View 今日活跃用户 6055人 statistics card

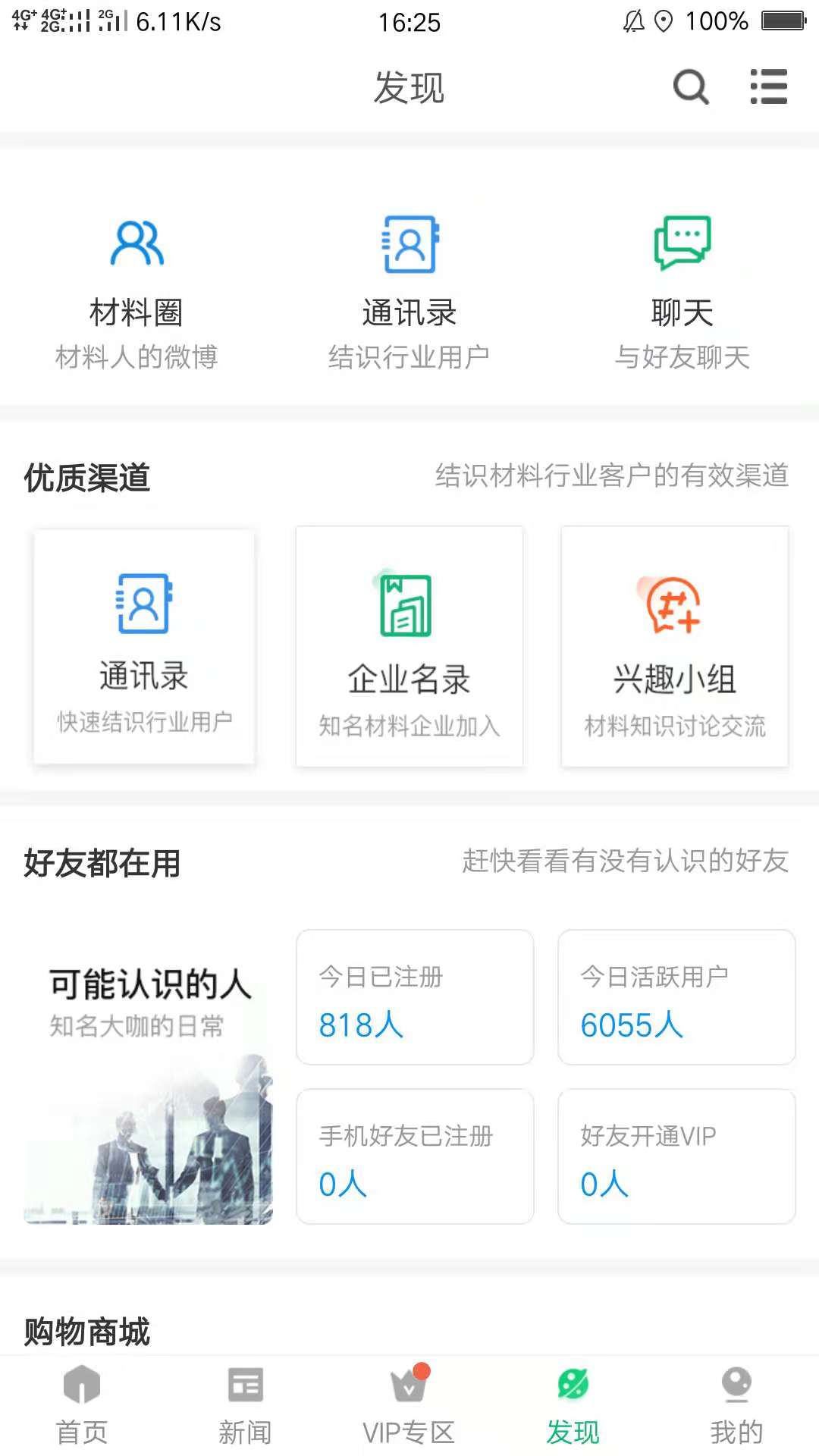(676, 997)
